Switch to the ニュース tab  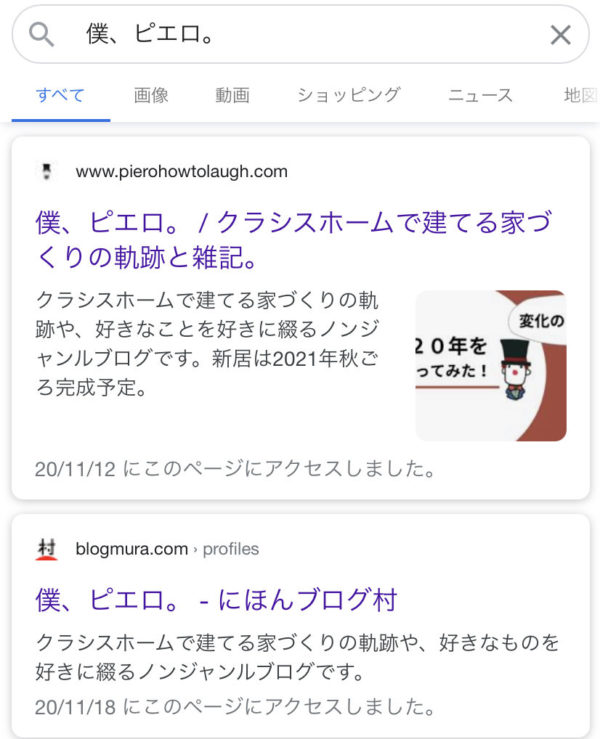[480, 96]
